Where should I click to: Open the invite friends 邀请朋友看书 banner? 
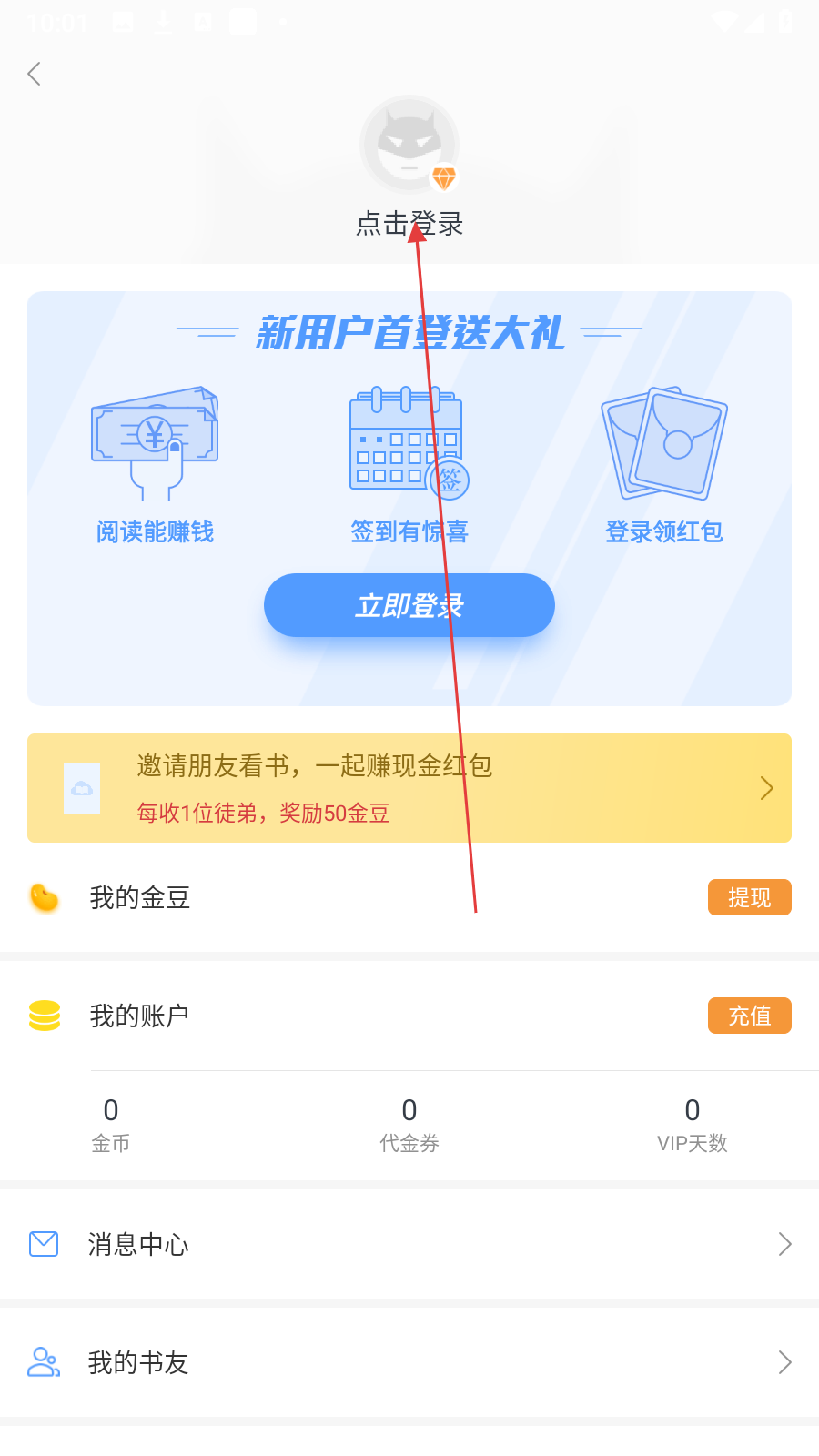(x=409, y=788)
